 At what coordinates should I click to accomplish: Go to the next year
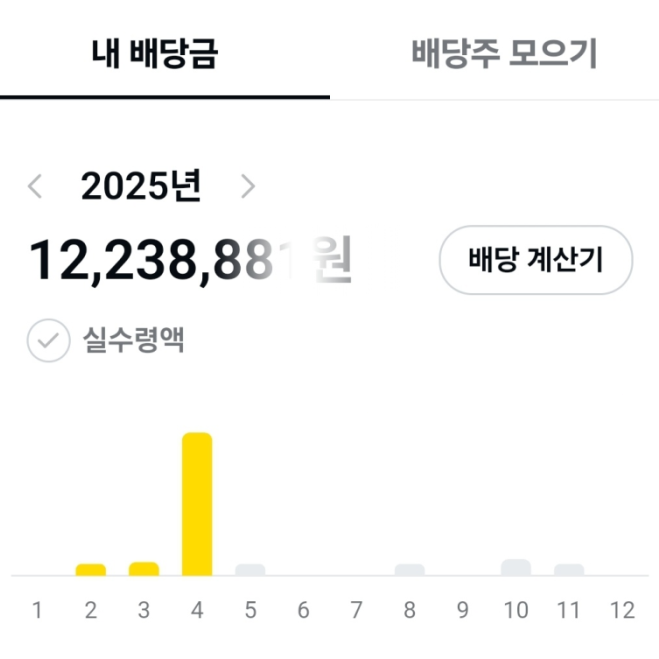coord(248,186)
